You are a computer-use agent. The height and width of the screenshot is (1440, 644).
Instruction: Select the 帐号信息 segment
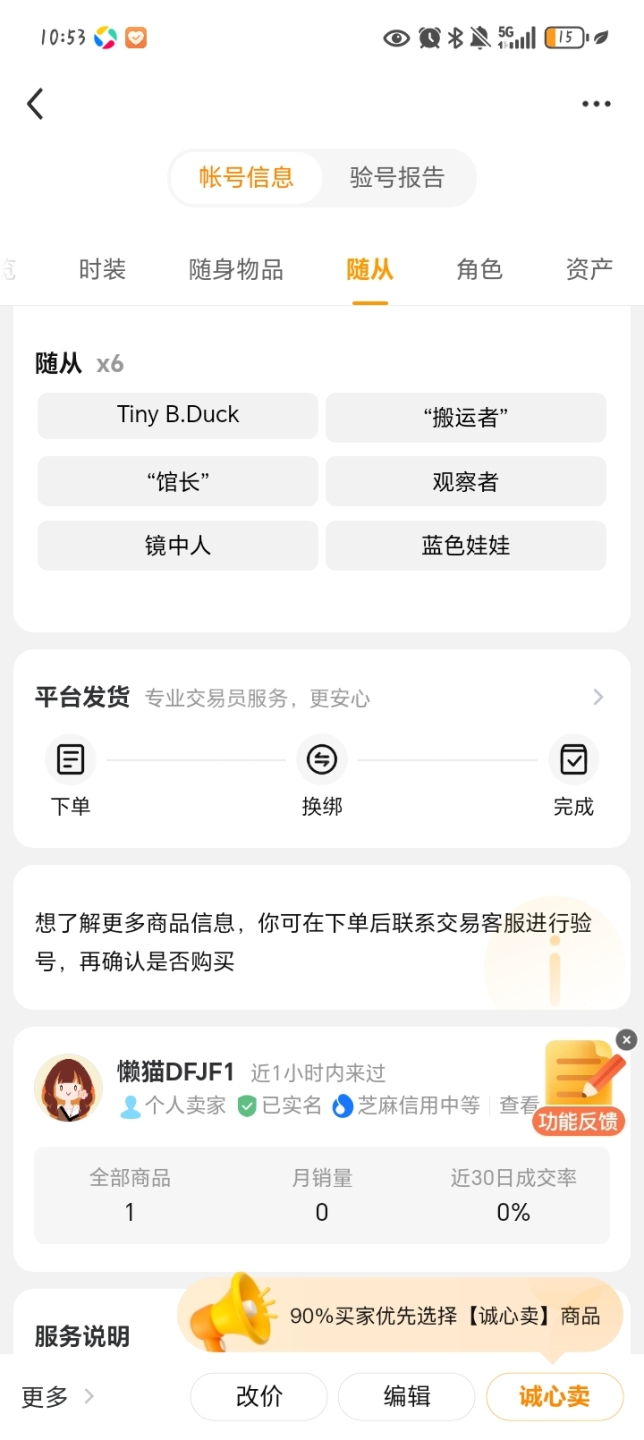246,178
